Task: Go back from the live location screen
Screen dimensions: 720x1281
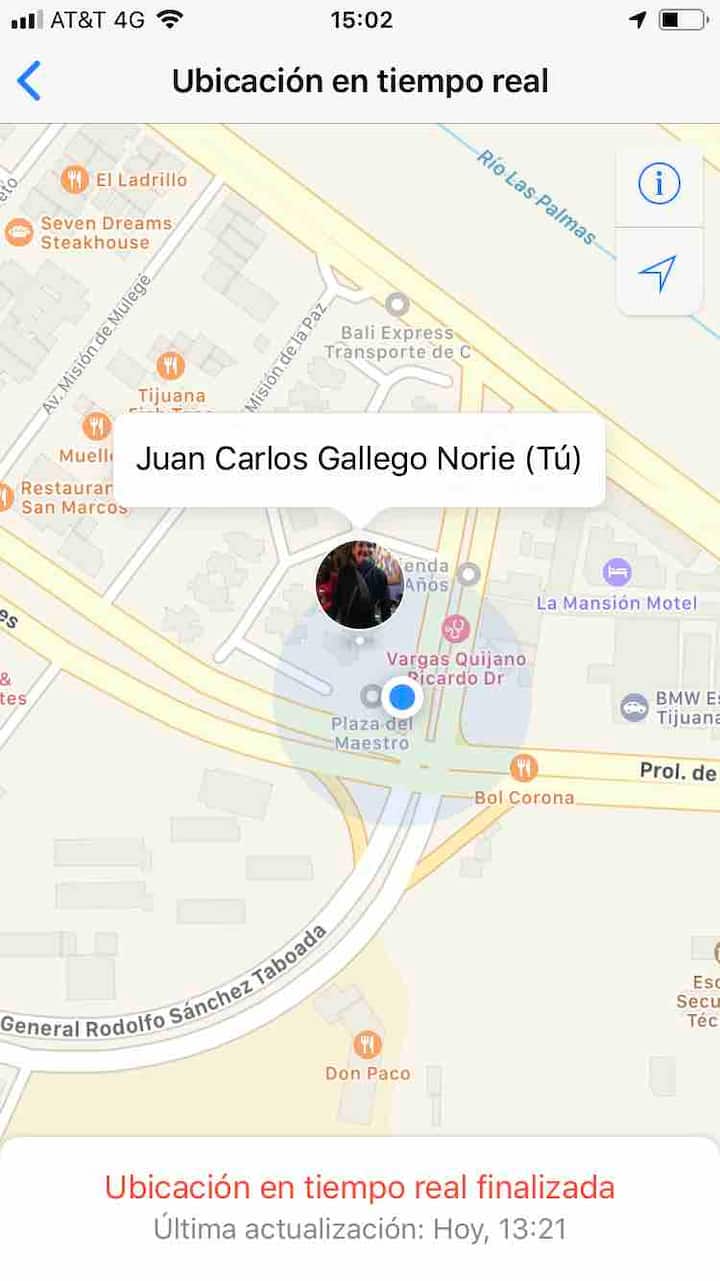Action: click(30, 81)
